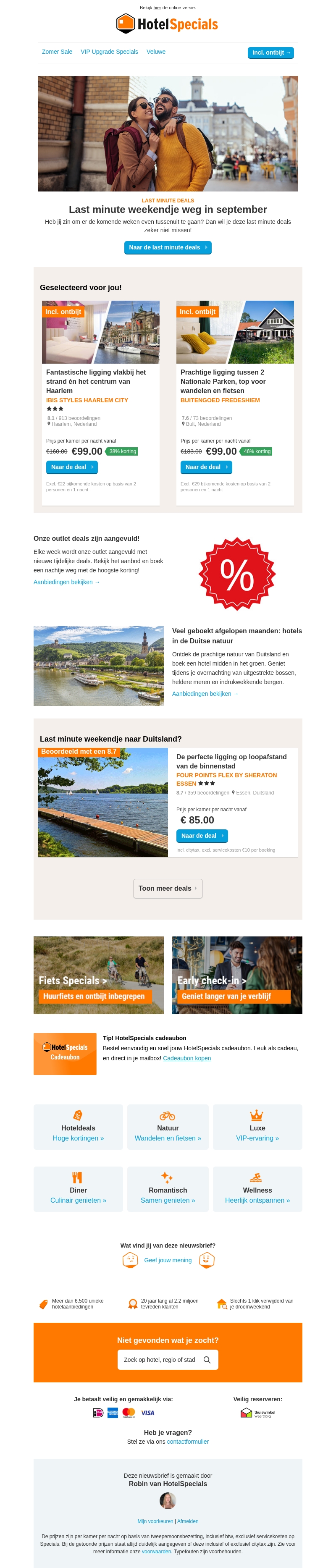Open VIP Upgrade Specials link
The height and width of the screenshot is (1568, 336).
click(109, 52)
